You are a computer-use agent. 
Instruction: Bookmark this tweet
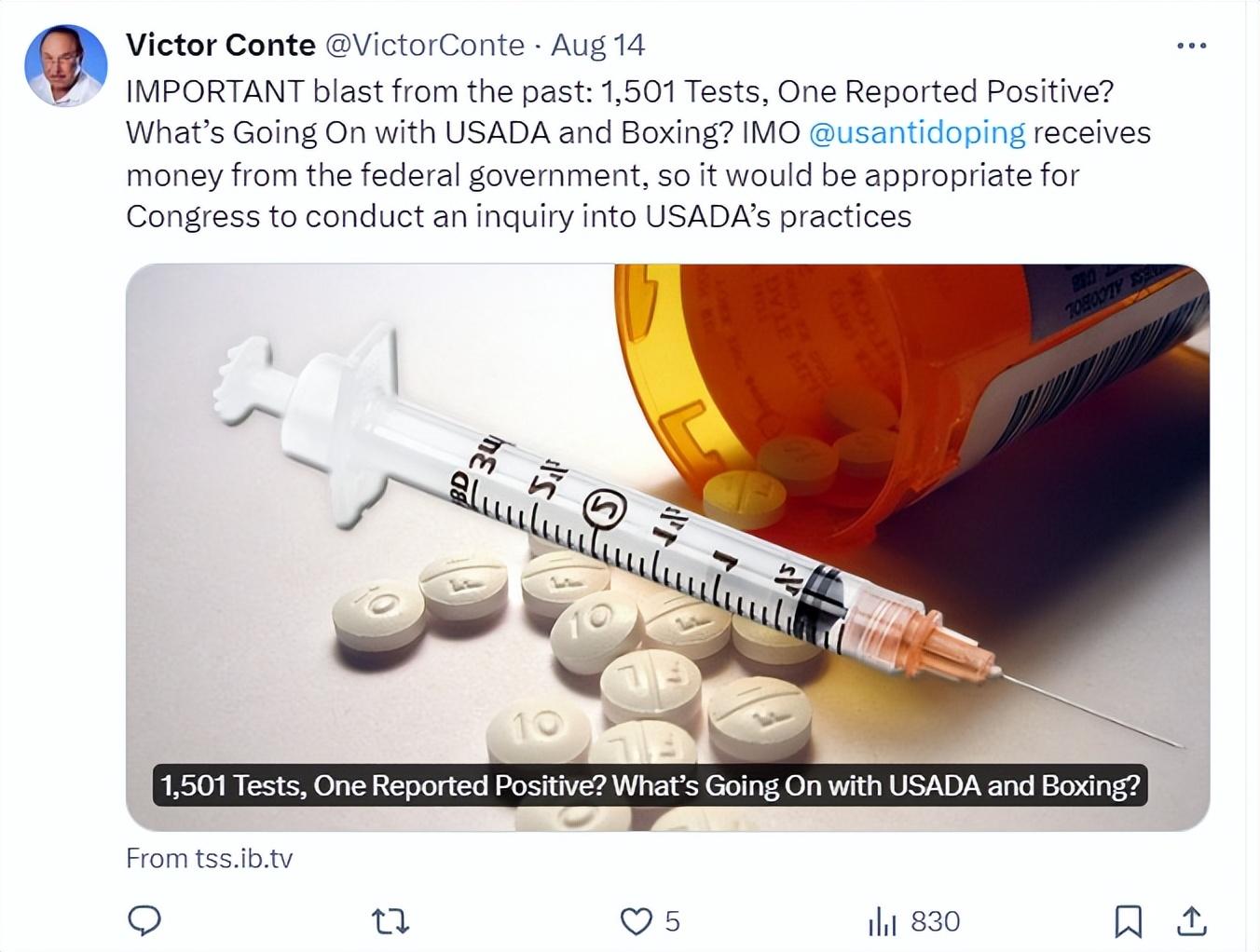tap(1128, 921)
